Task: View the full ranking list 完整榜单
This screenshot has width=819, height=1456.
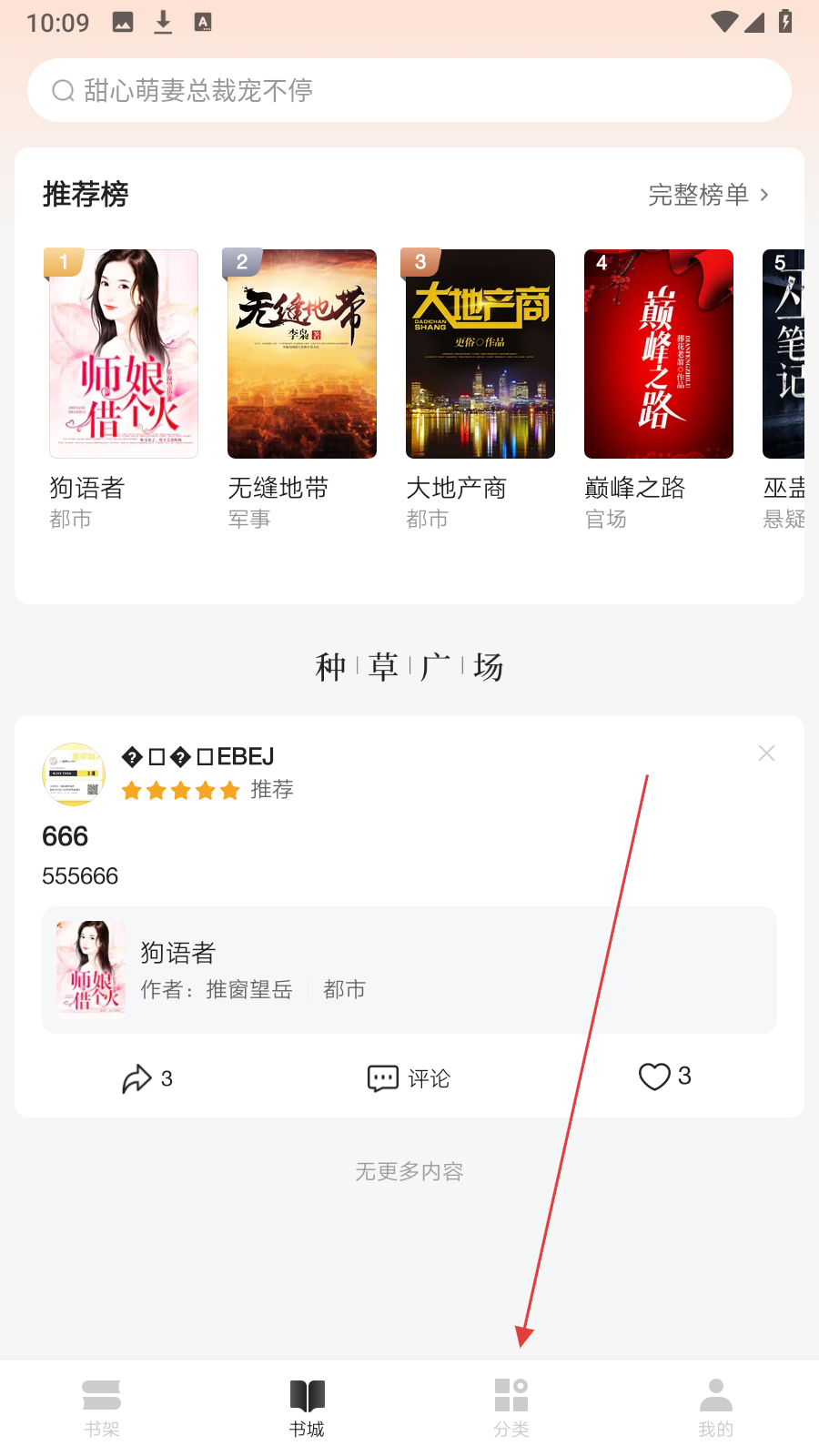Action: [x=708, y=195]
